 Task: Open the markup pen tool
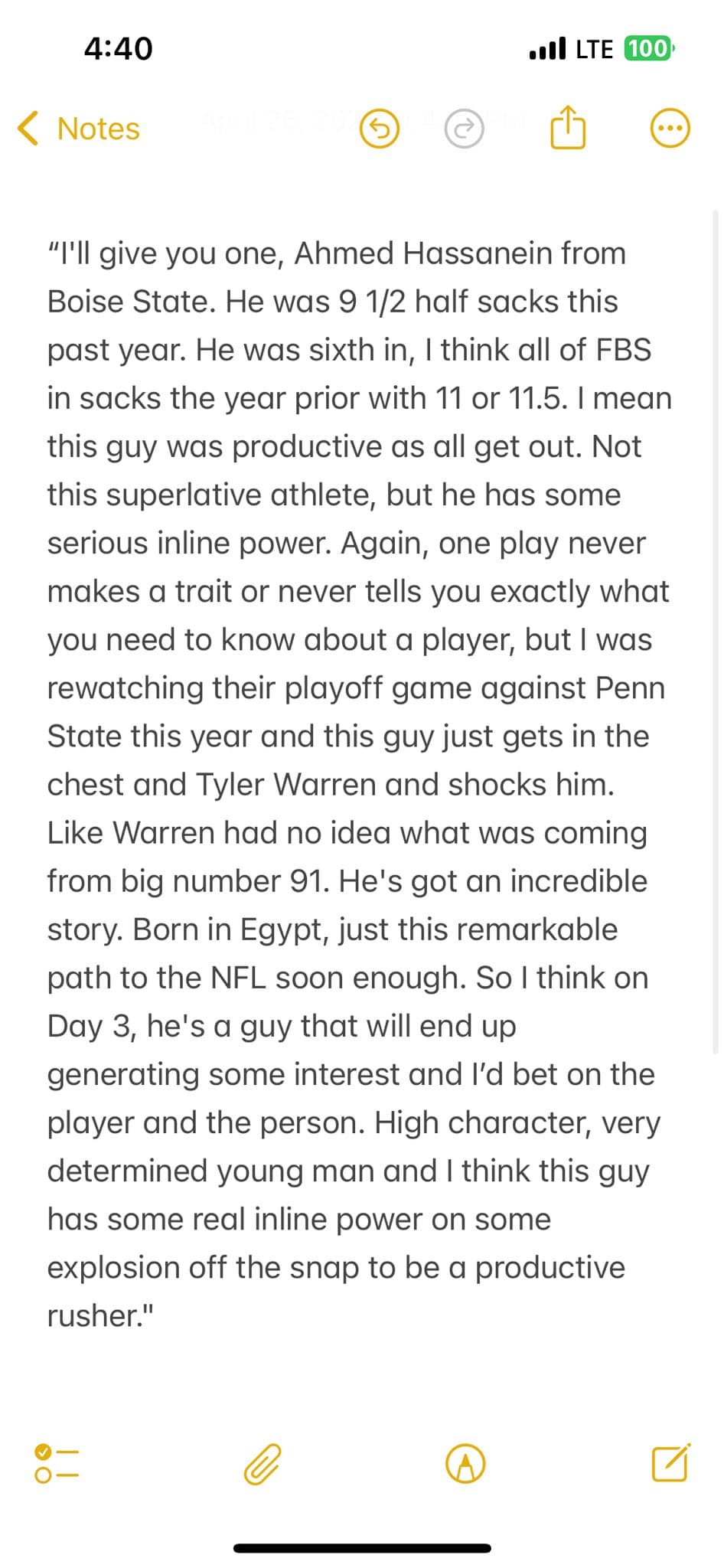tap(465, 1464)
